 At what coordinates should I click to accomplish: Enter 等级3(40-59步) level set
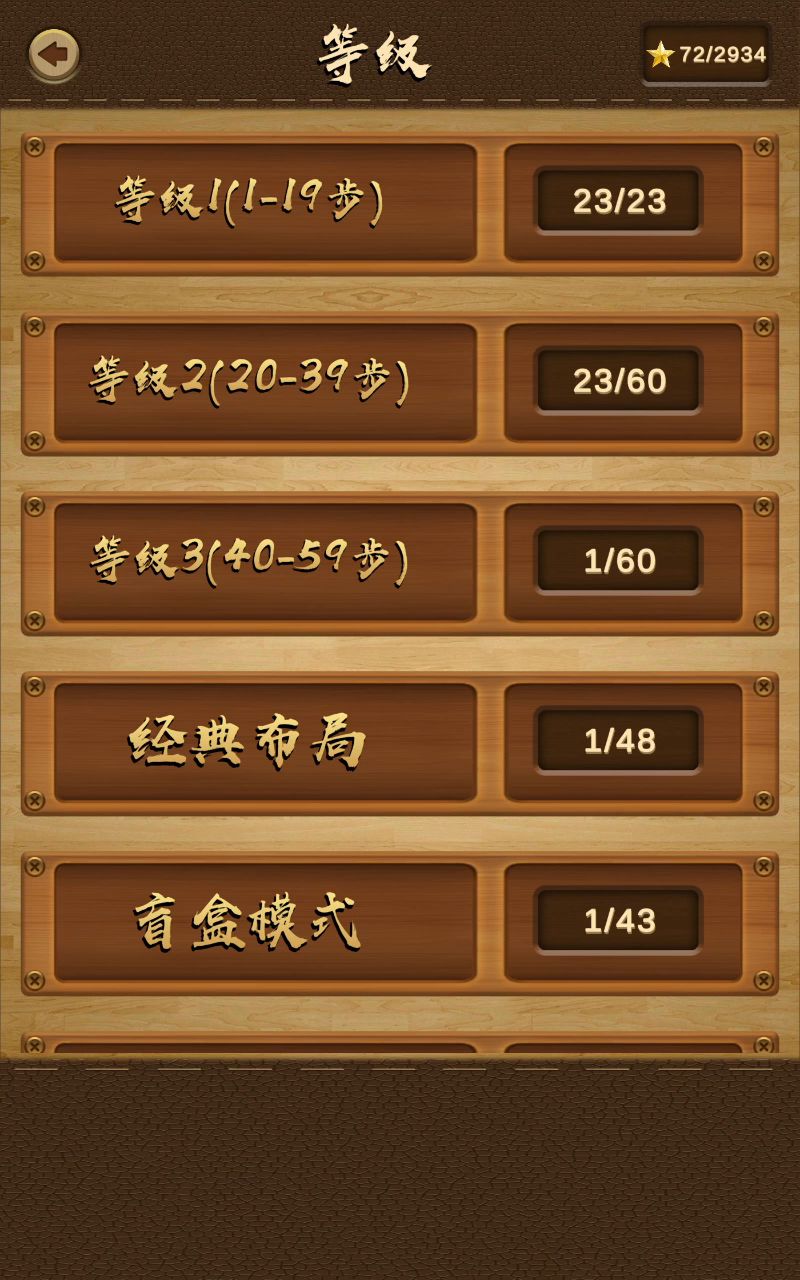point(265,562)
